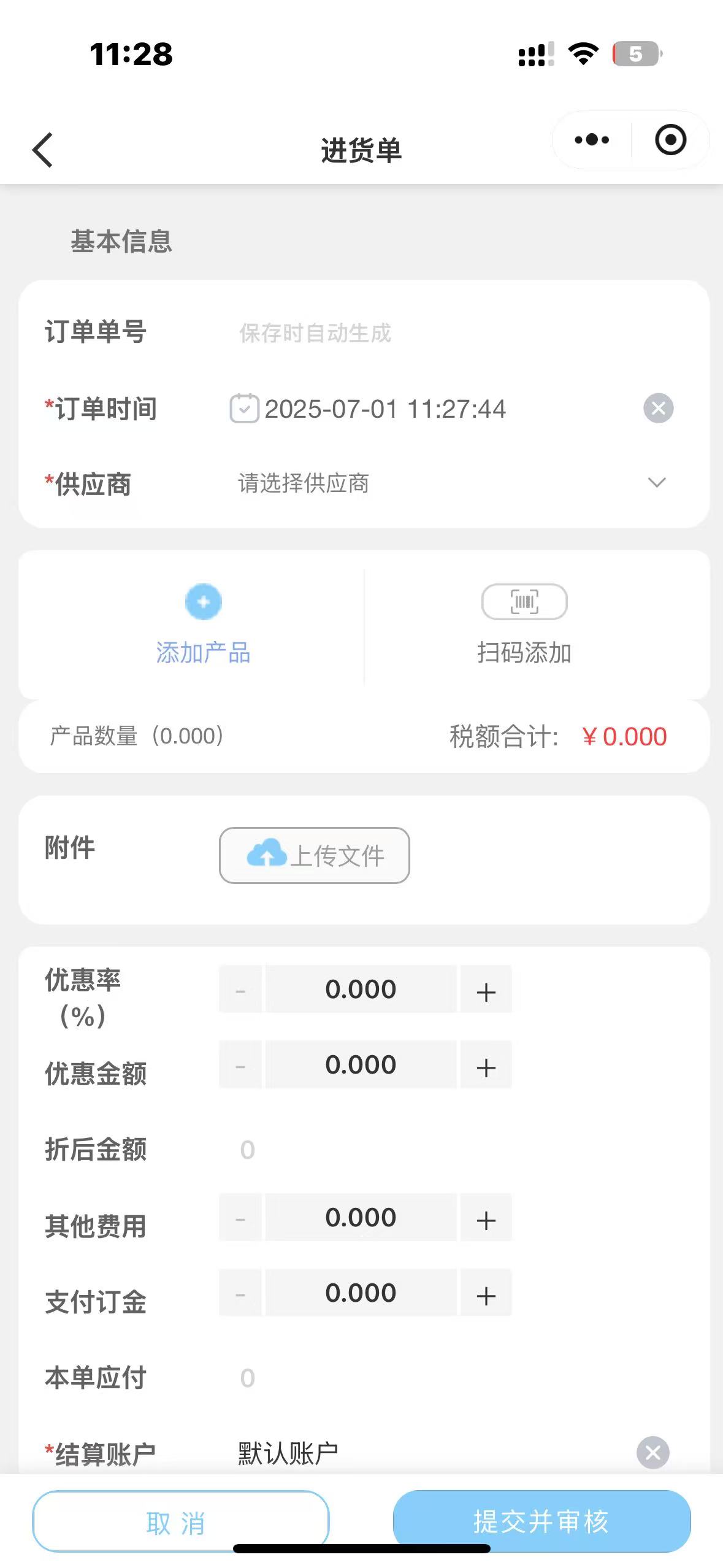Increase the 其他费用 amount

pyautogui.click(x=486, y=1218)
